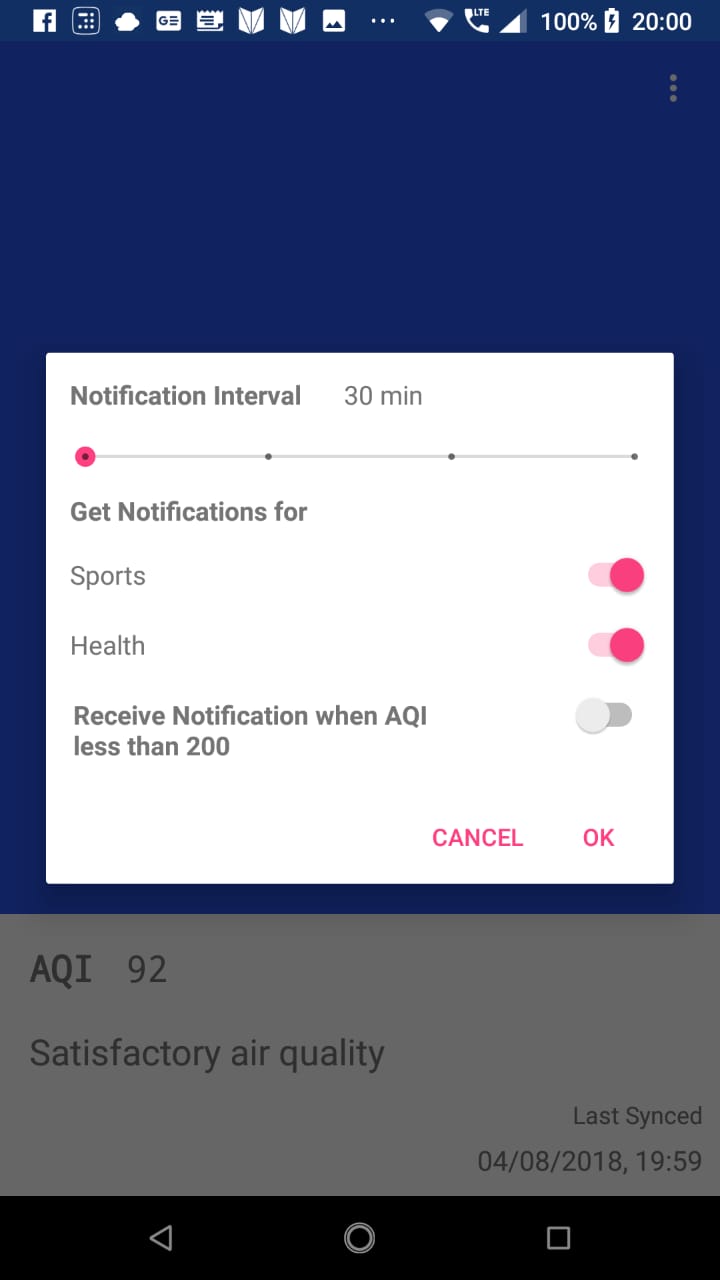Tap the ellipsis icon in the status bar

click(x=383, y=20)
